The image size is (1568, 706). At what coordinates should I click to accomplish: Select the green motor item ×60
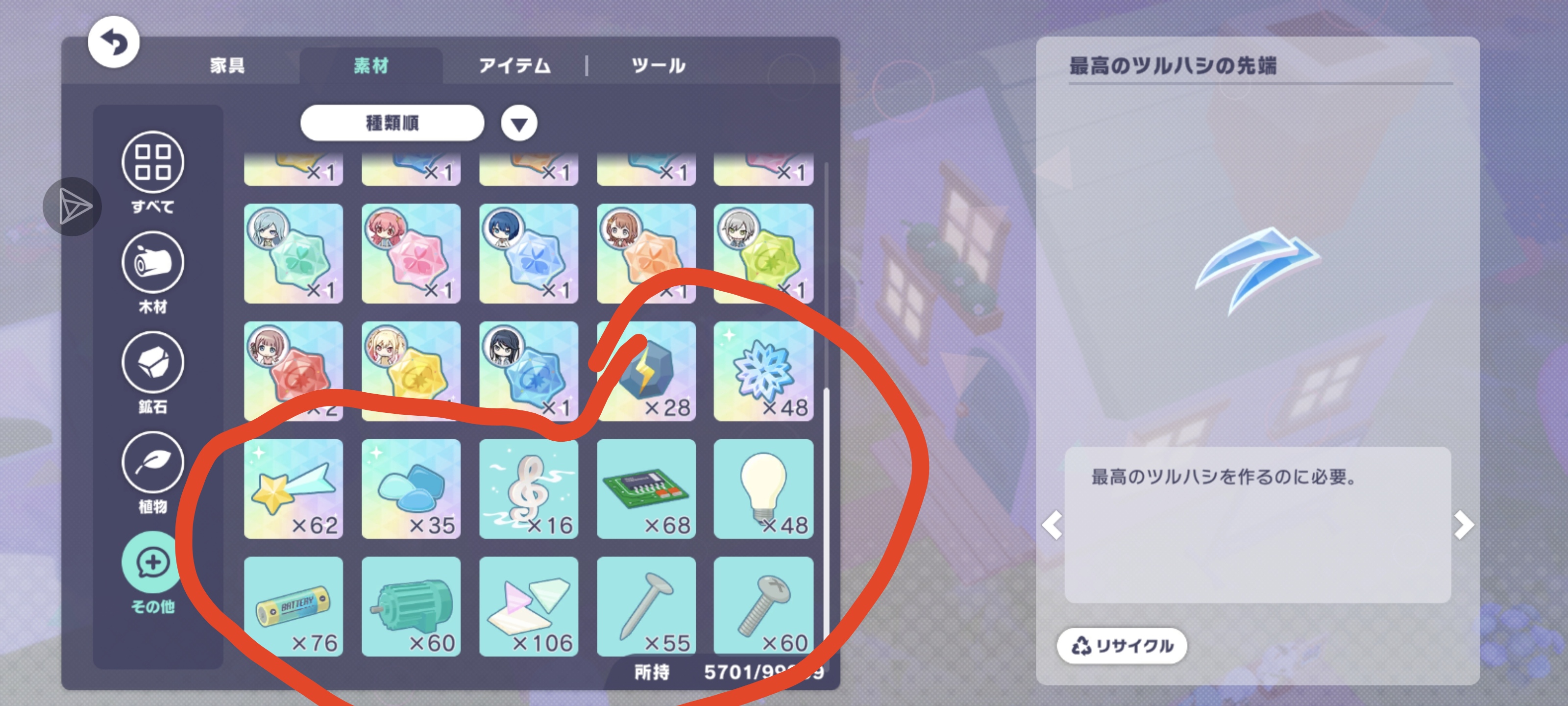tap(411, 606)
